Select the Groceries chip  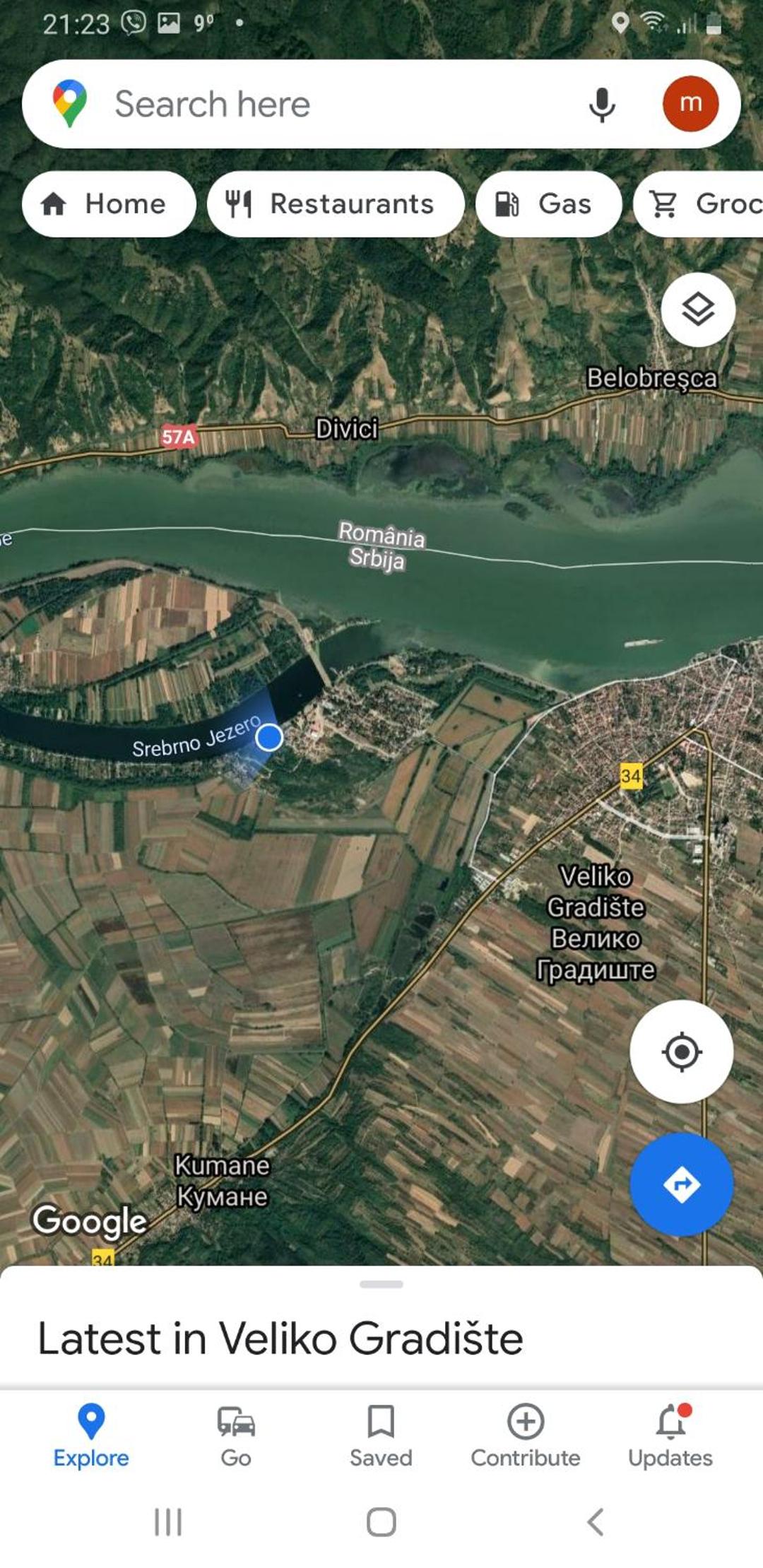(698, 204)
